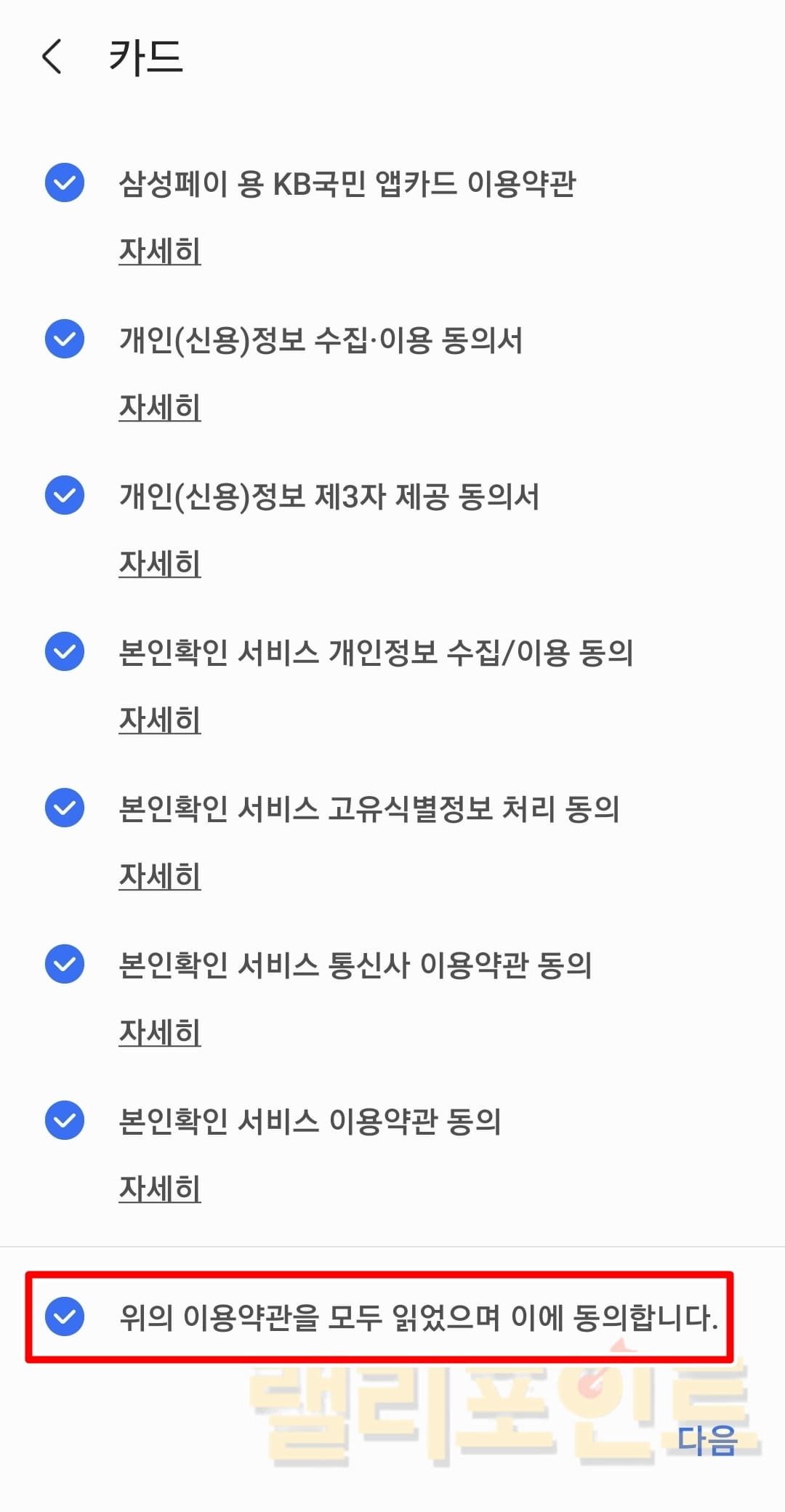This screenshot has height=1512, width=785.
Task: Tap 다음 to continue
Action: click(706, 1439)
